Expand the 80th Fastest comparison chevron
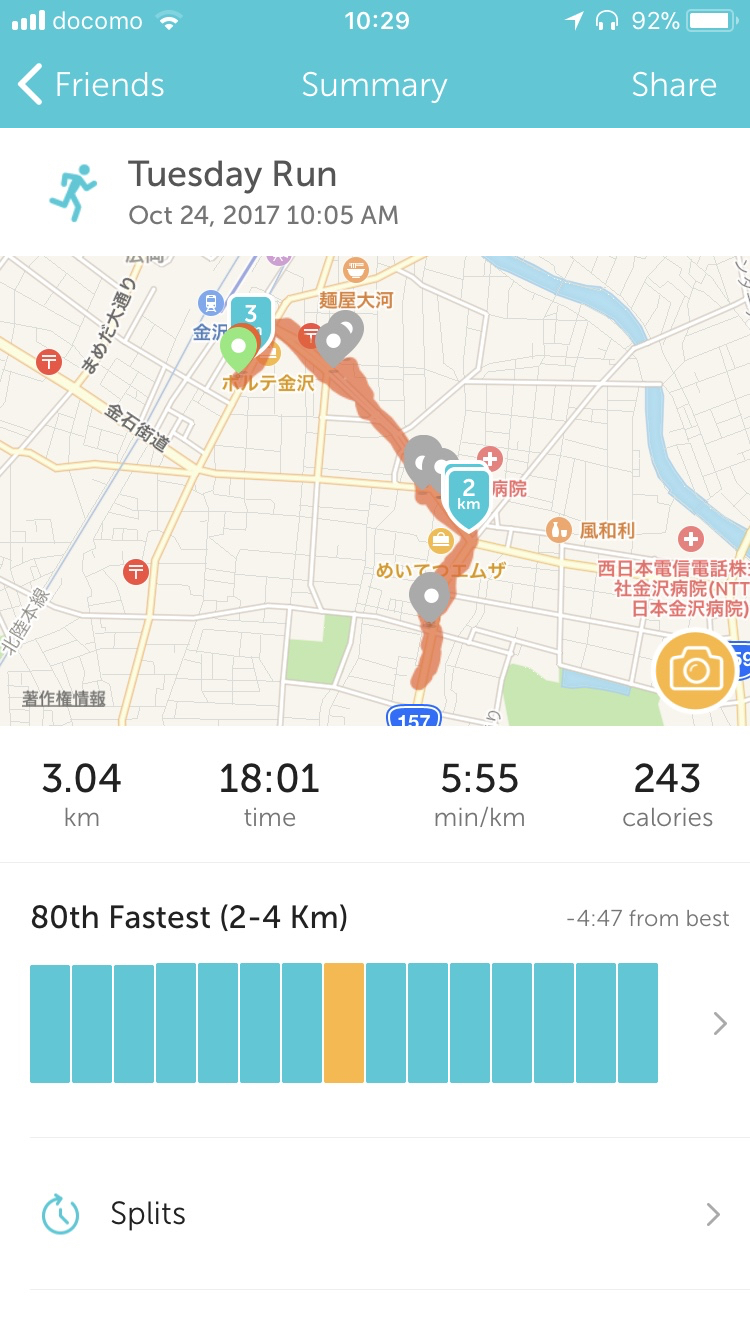The width and height of the screenshot is (750, 1334). click(x=719, y=1023)
